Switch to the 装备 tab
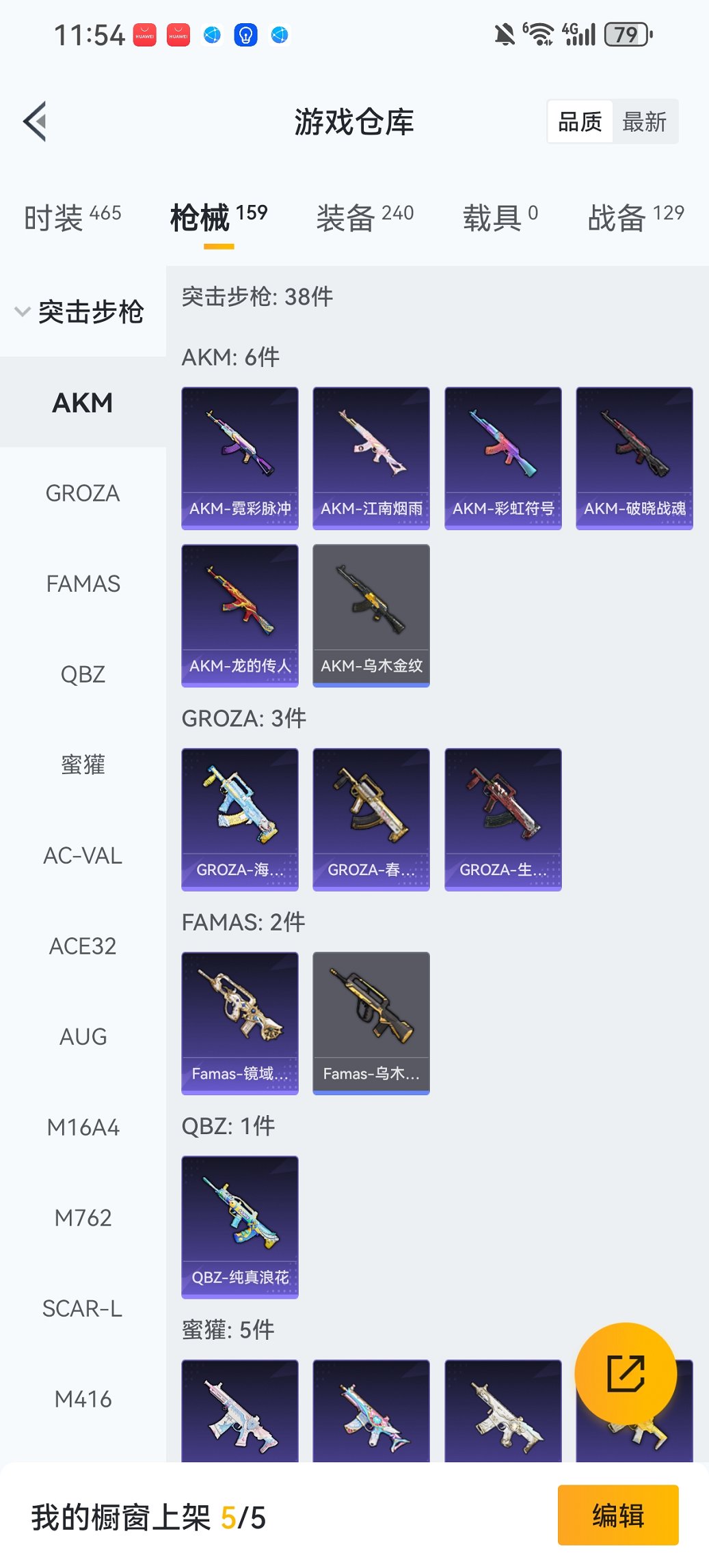 (364, 217)
